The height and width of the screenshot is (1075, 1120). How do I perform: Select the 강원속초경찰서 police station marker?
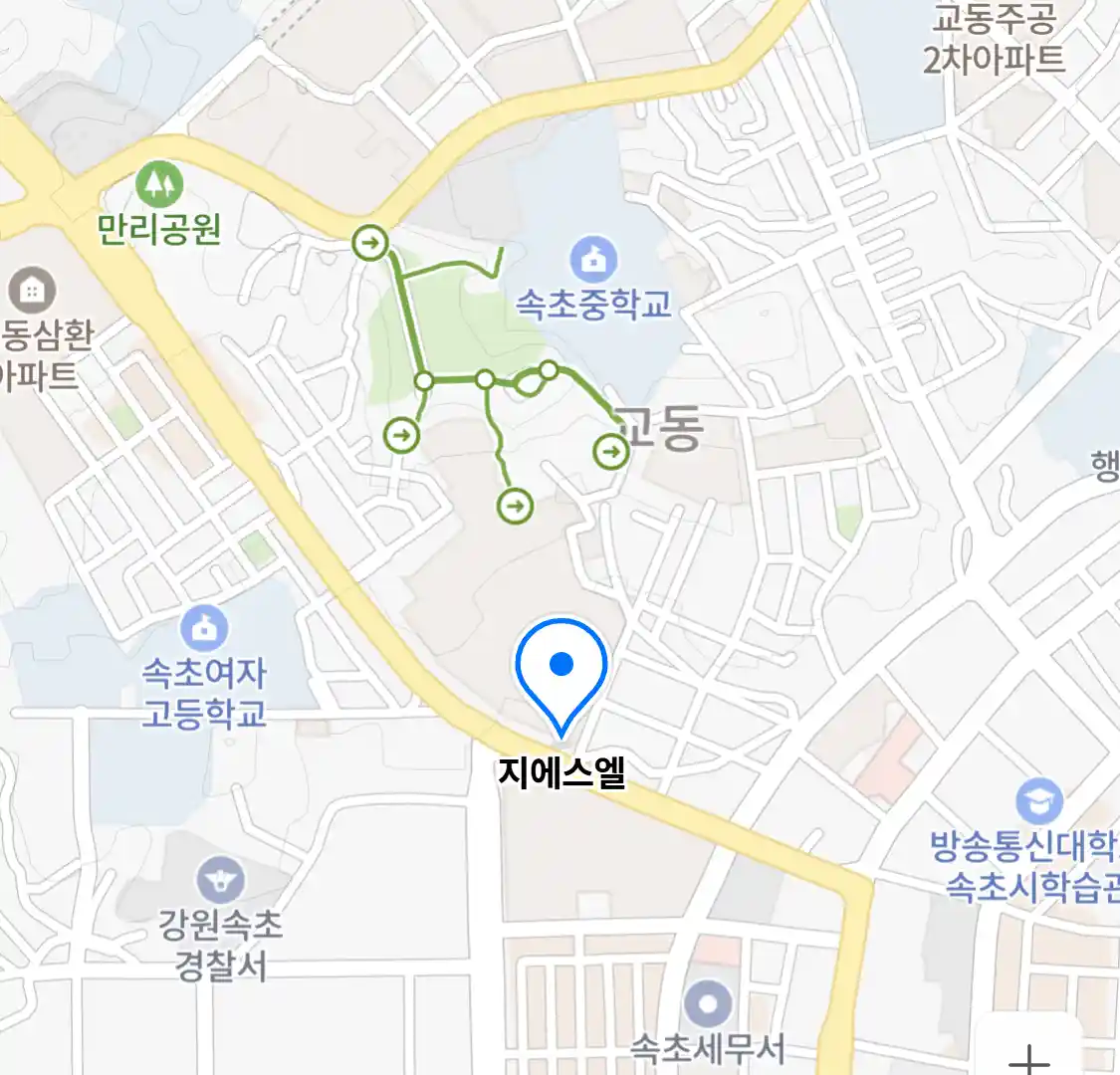[x=219, y=881]
